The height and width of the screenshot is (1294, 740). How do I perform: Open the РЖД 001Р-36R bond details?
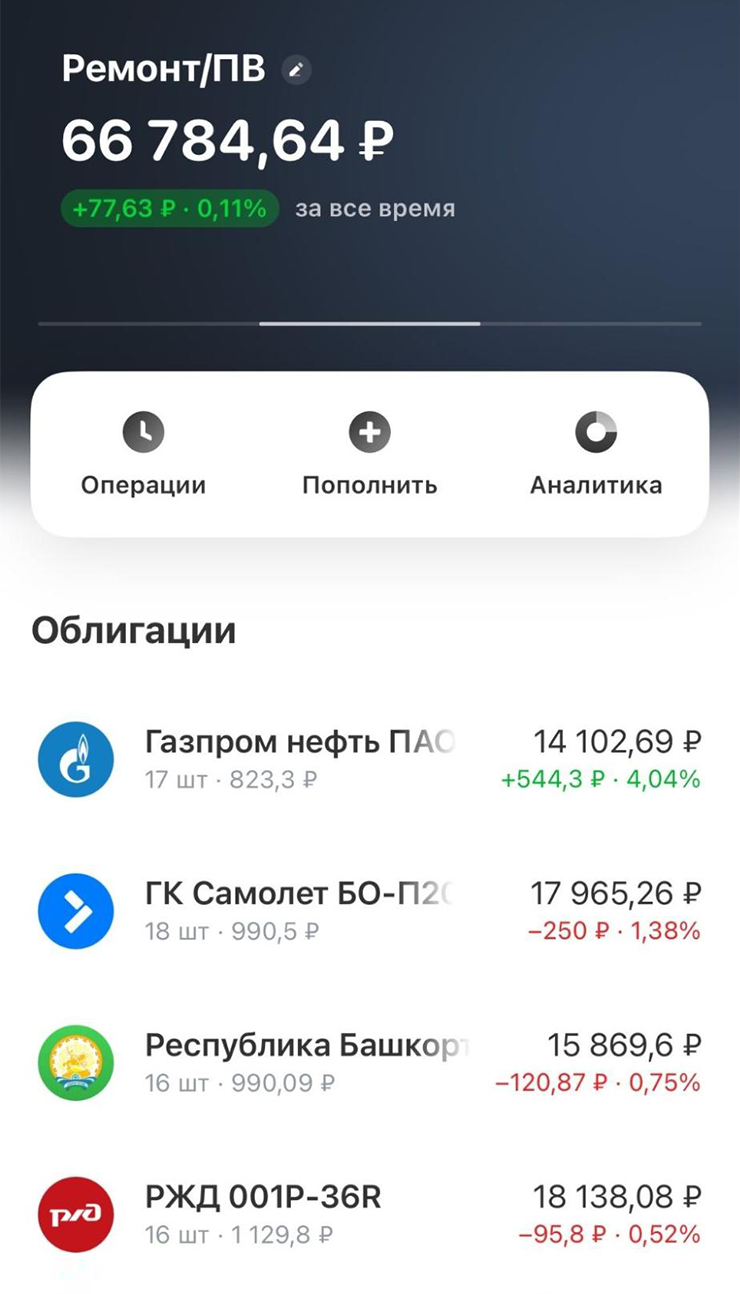(369, 1214)
